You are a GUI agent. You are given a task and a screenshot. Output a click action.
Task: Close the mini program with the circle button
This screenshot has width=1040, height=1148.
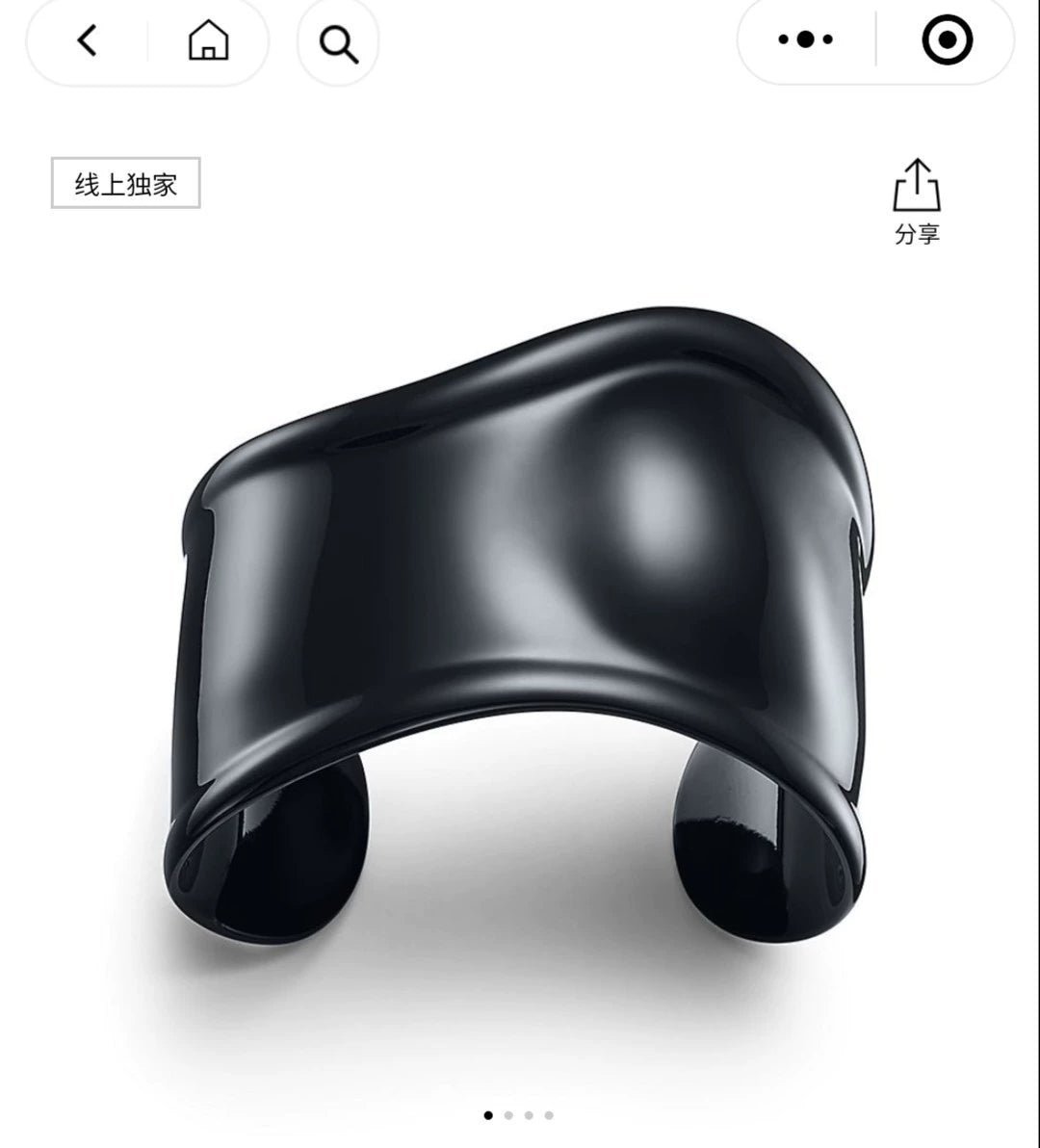coord(947,40)
